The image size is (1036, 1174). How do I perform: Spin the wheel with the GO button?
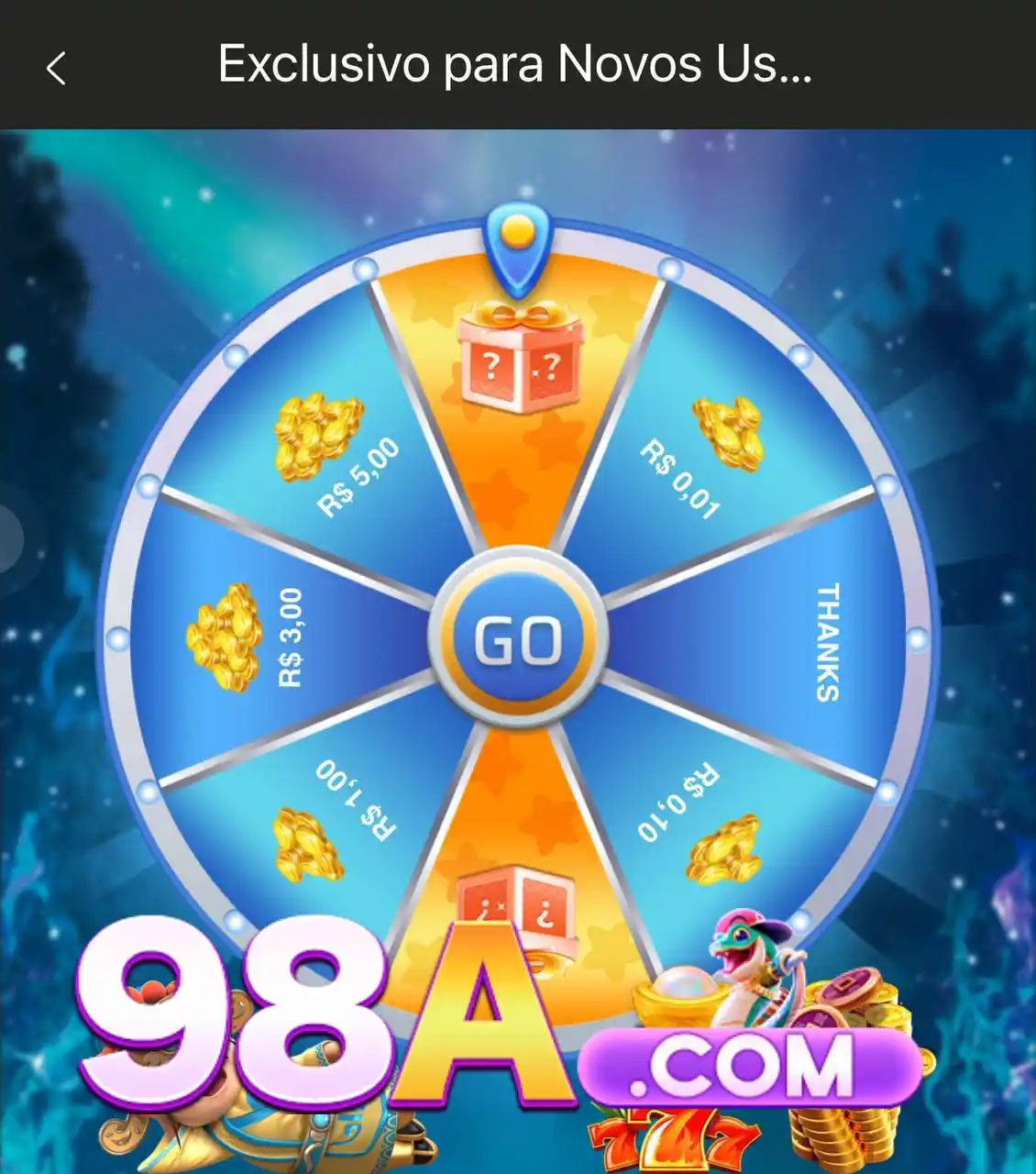pos(518,638)
